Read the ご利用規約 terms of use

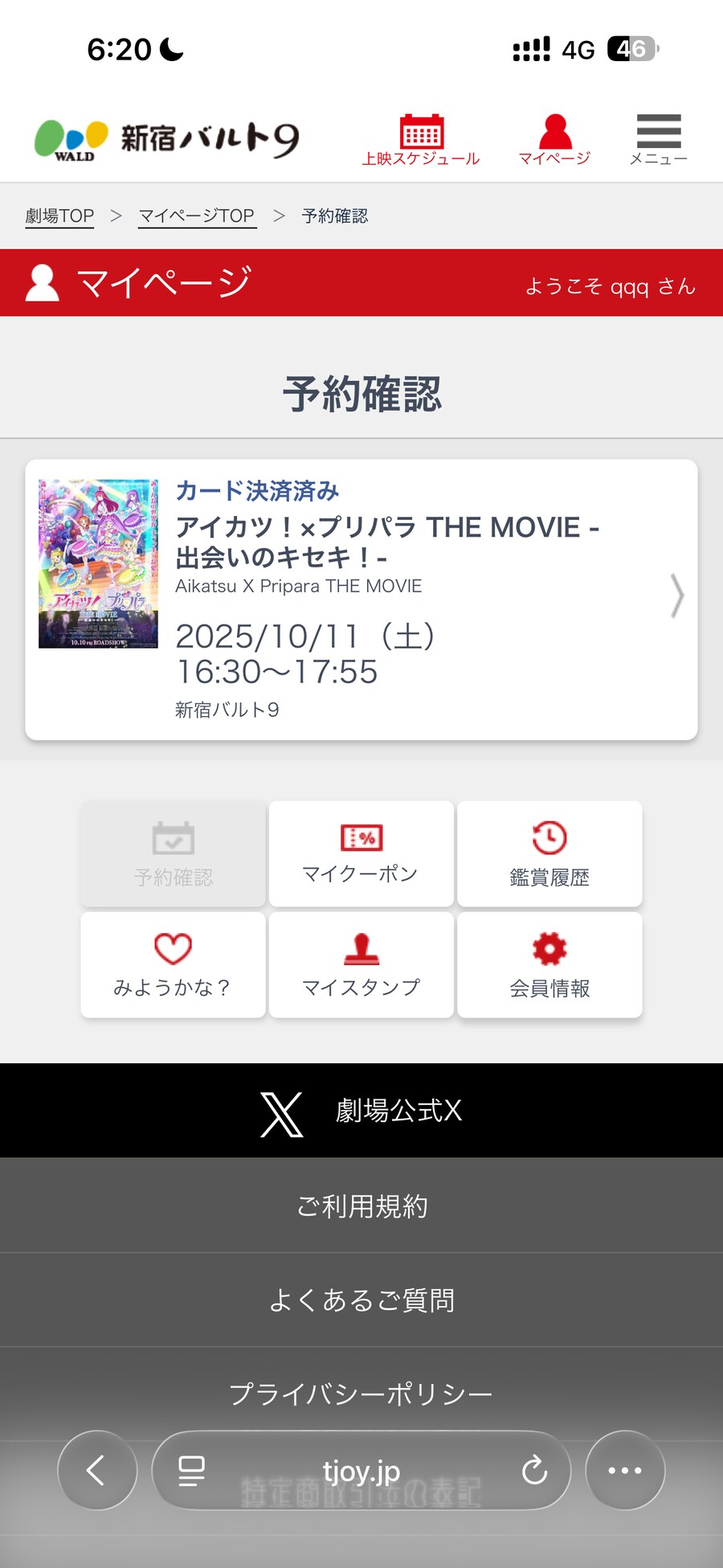click(361, 1206)
